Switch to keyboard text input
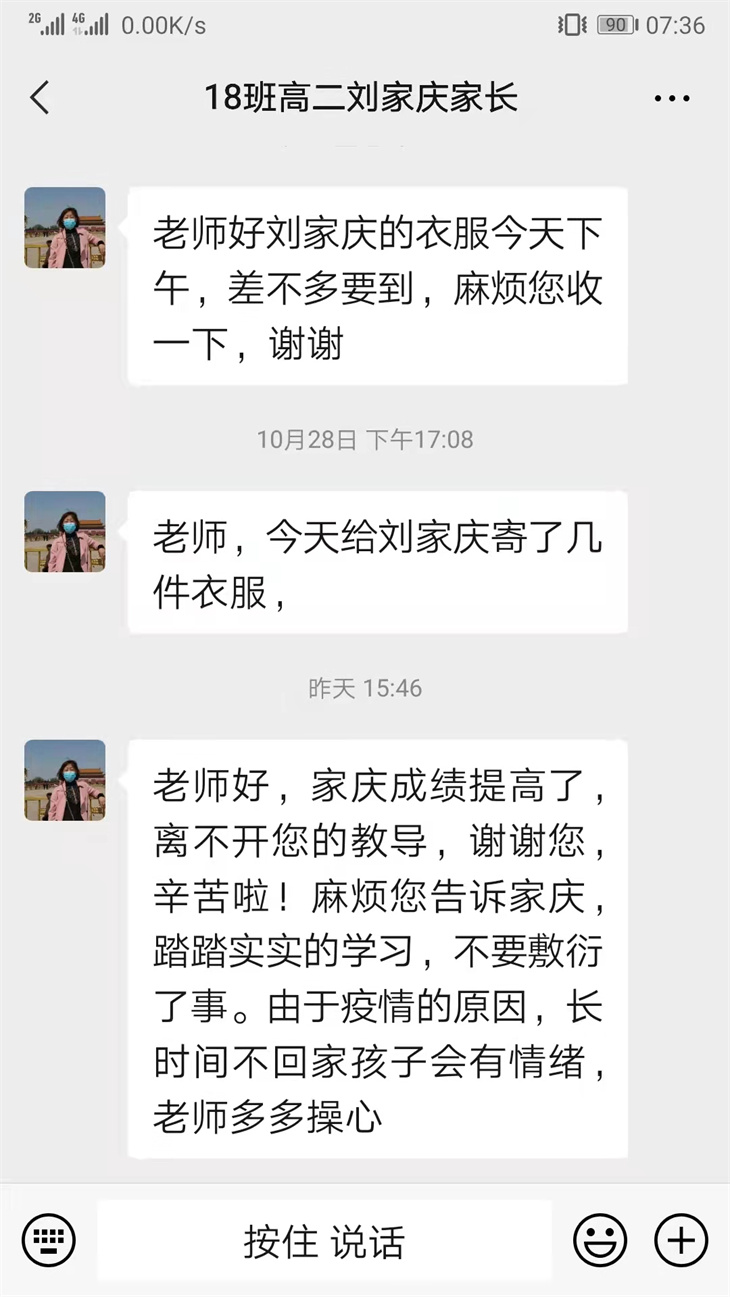Image resolution: width=730 pixels, height=1297 pixels. click(49, 1240)
